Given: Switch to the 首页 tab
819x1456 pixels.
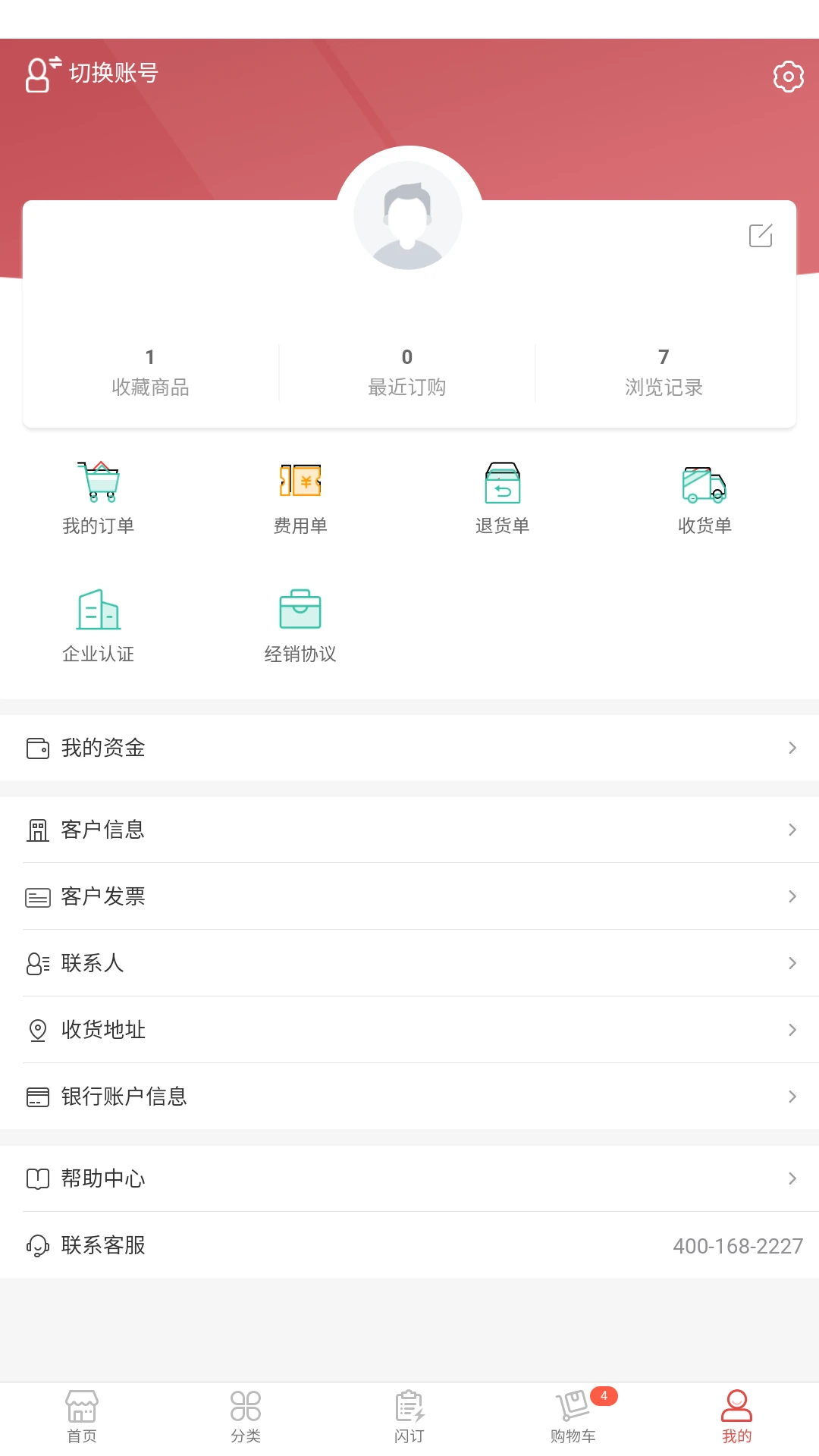Looking at the screenshot, I should click(x=81, y=1415).
